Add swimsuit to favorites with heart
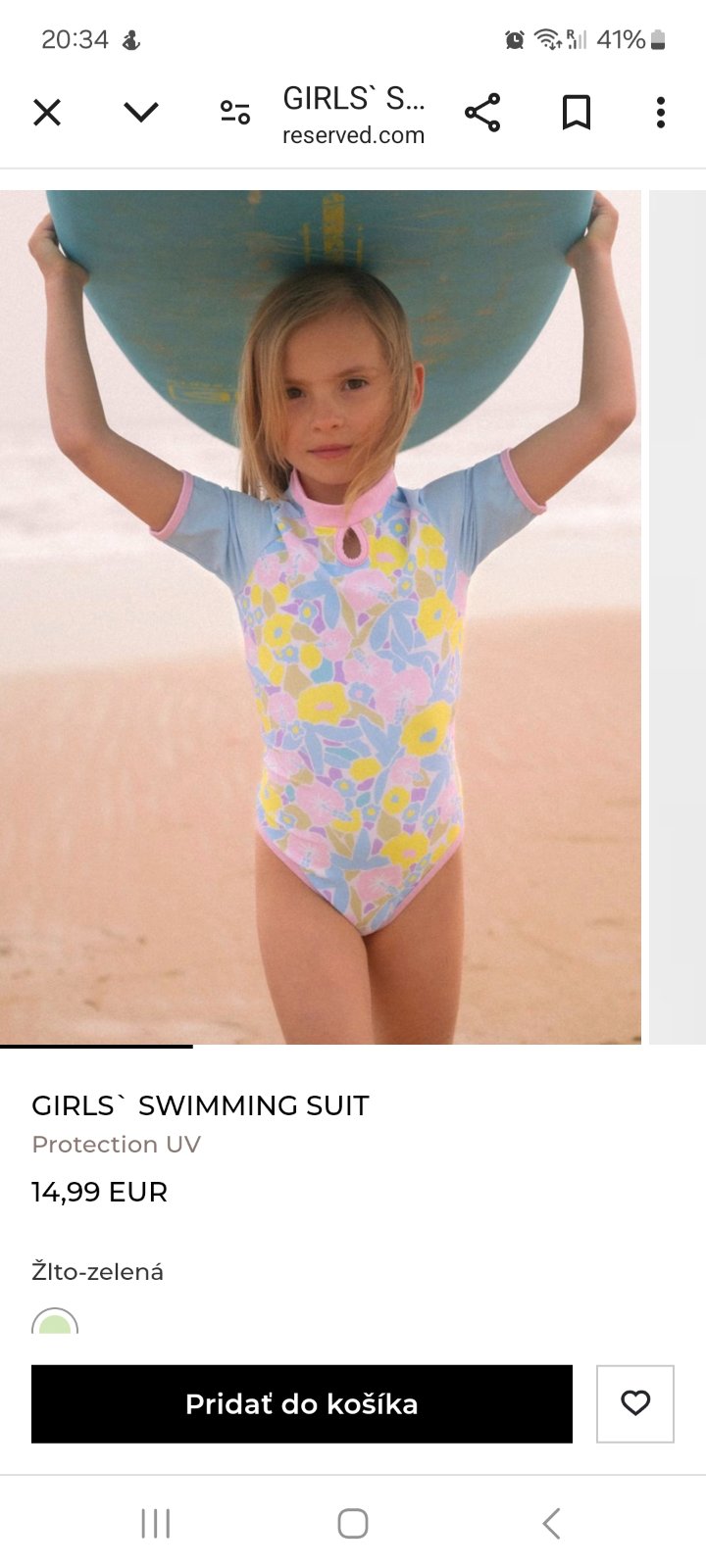The height and width of the screenshot is (1568, 706). 635,1403
